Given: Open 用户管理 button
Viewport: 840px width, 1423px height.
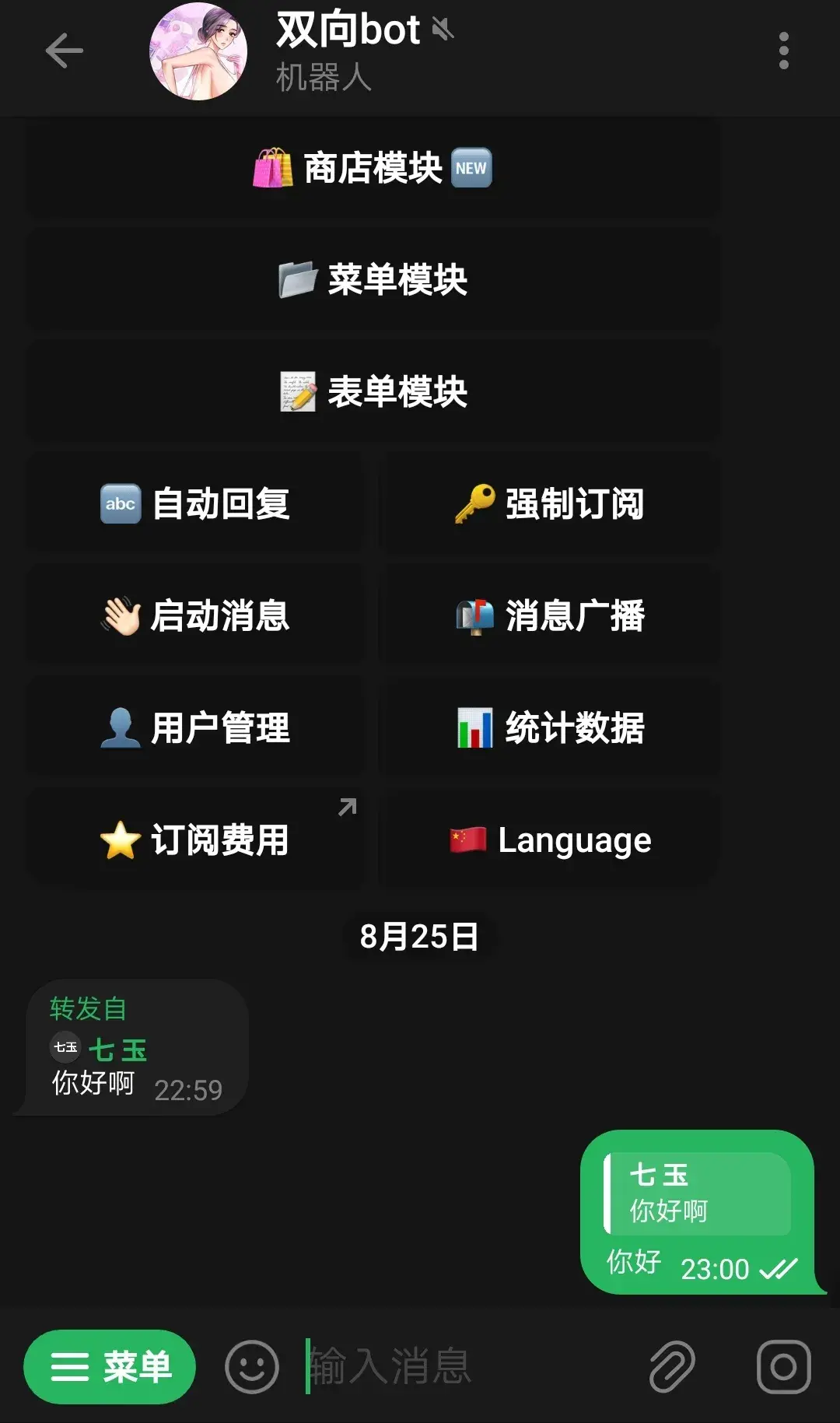Looking at the screenshot, I should coord(194,728).
